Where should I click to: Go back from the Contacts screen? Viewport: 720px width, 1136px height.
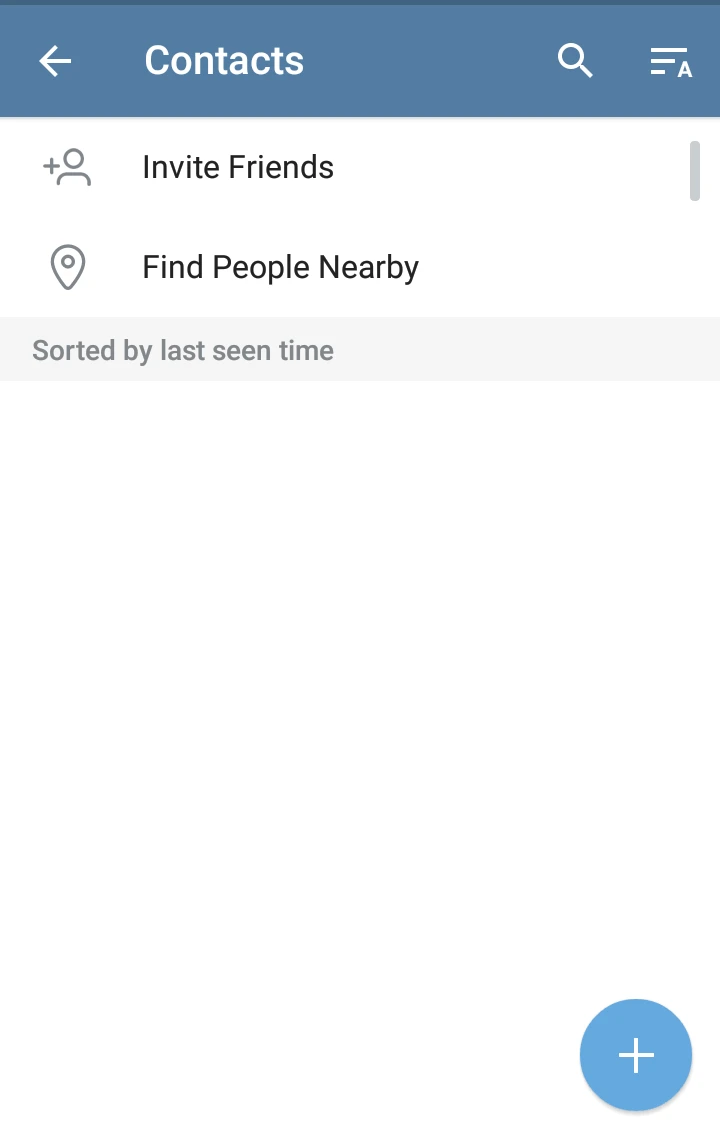point(55,62)
